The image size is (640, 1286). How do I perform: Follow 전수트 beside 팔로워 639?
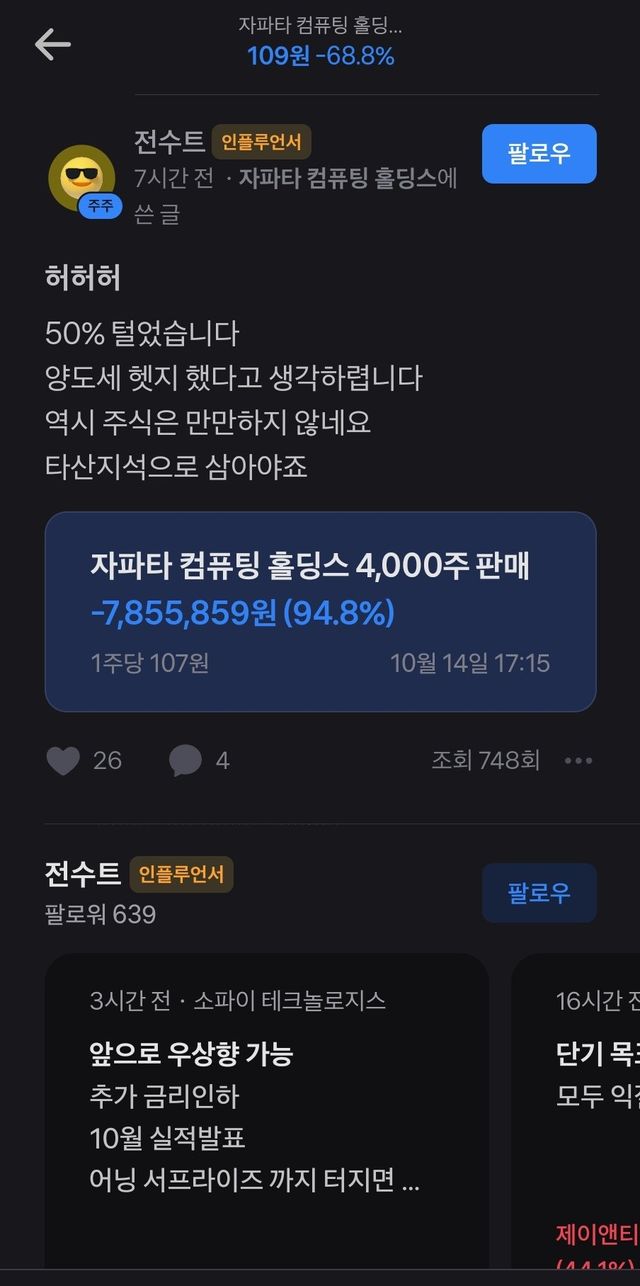coord(538,892)
